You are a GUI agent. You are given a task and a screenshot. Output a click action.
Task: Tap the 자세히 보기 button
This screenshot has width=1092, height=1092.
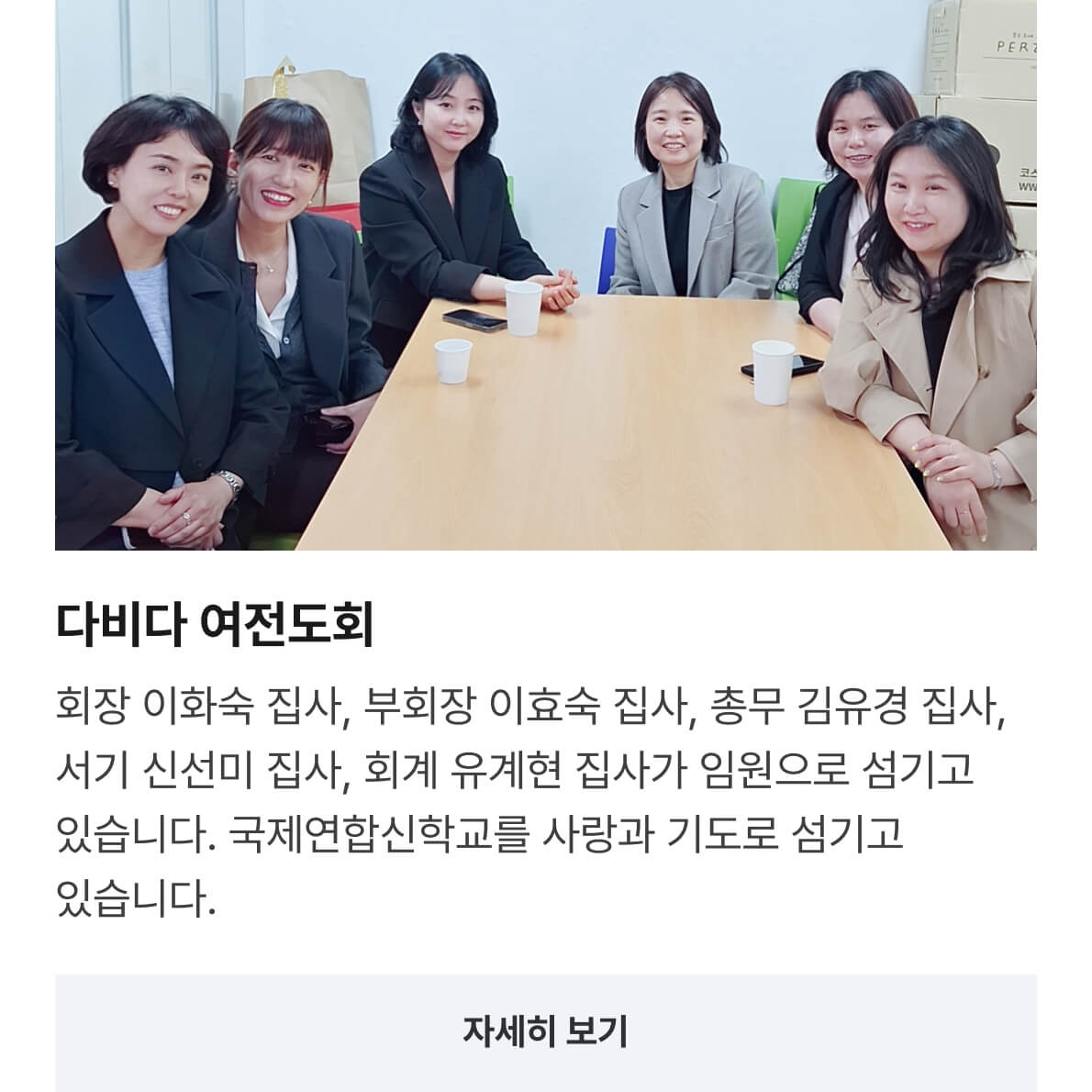click(x=545, y=1031)
